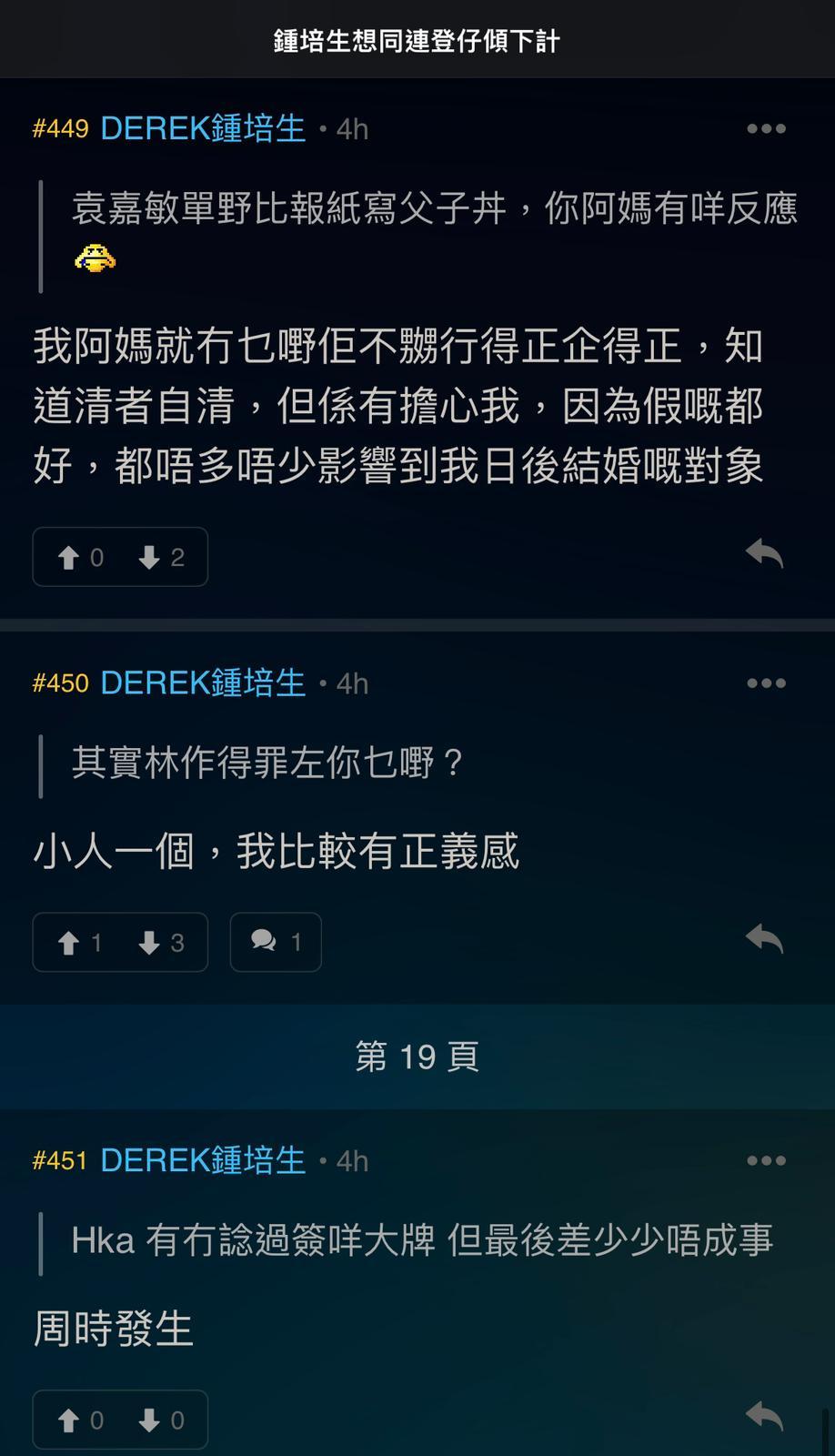
Task: Downvote post #451
Action: click(x=161, y=1420)
